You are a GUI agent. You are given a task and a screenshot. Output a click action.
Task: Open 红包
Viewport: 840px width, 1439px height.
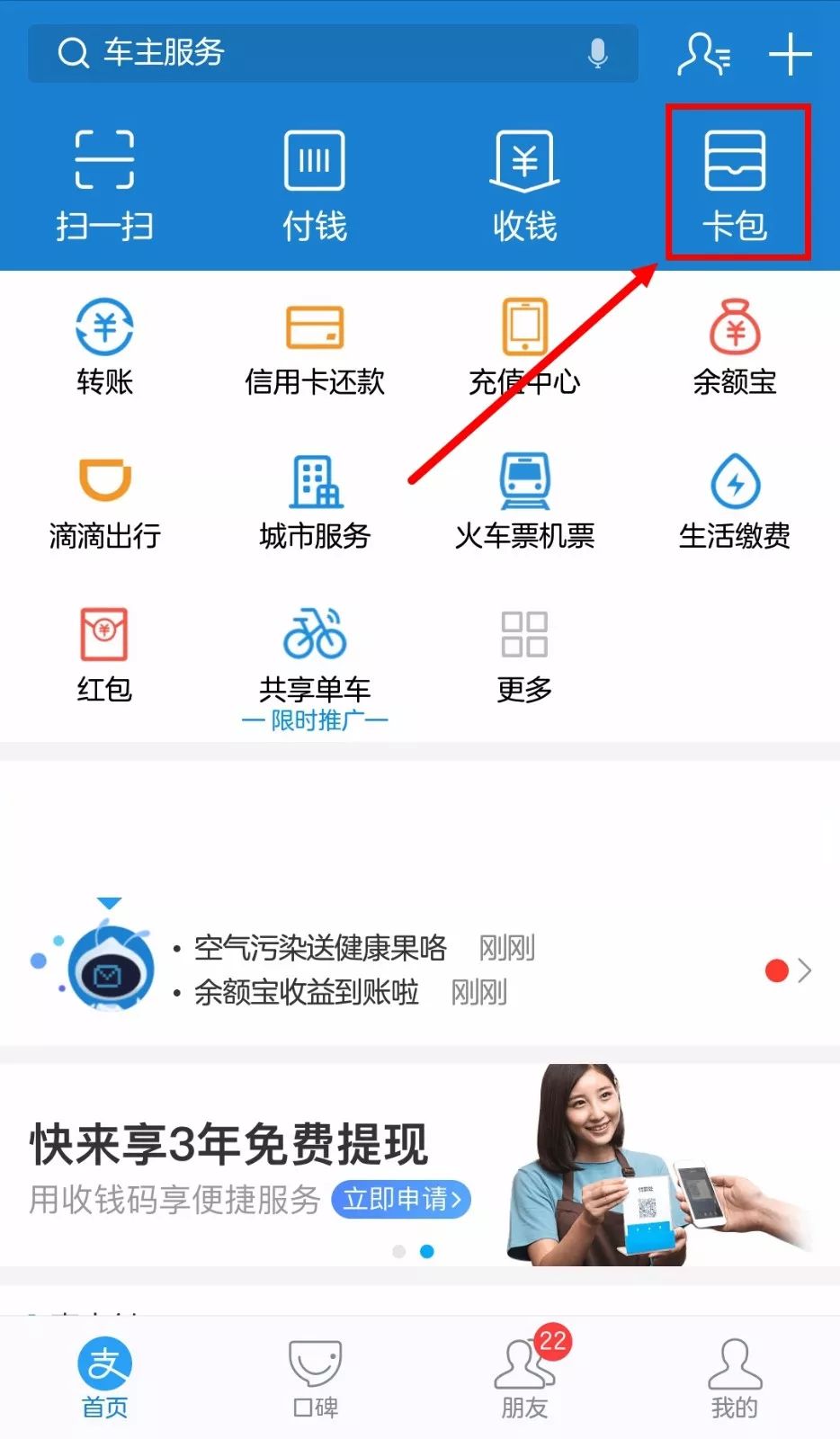coord(104,654)
